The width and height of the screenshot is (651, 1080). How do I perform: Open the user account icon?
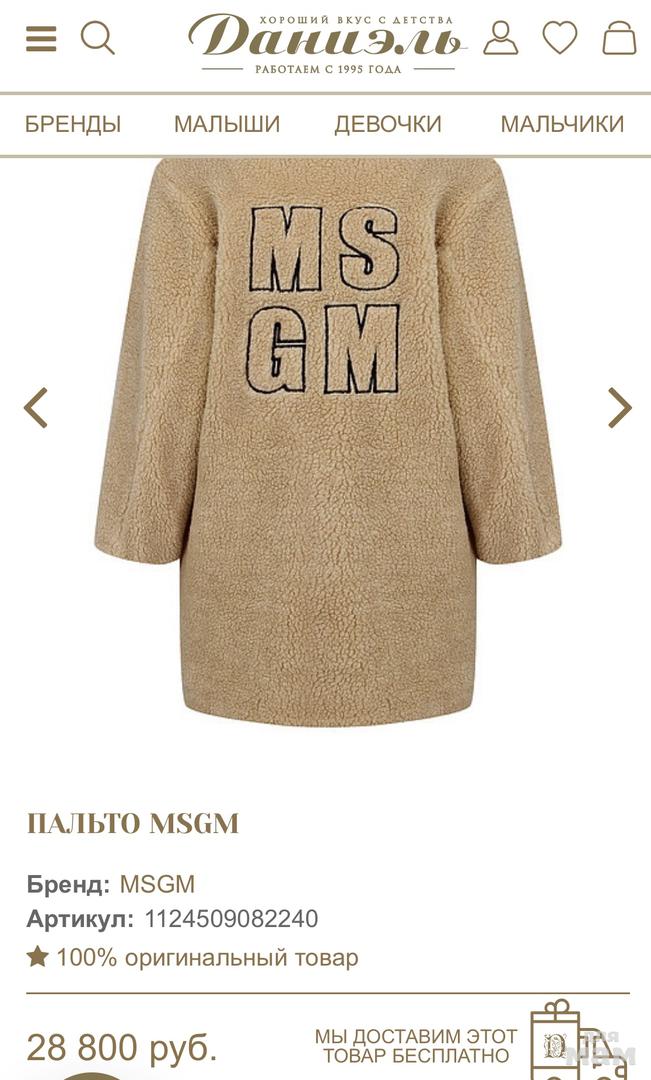coord(501,39)
